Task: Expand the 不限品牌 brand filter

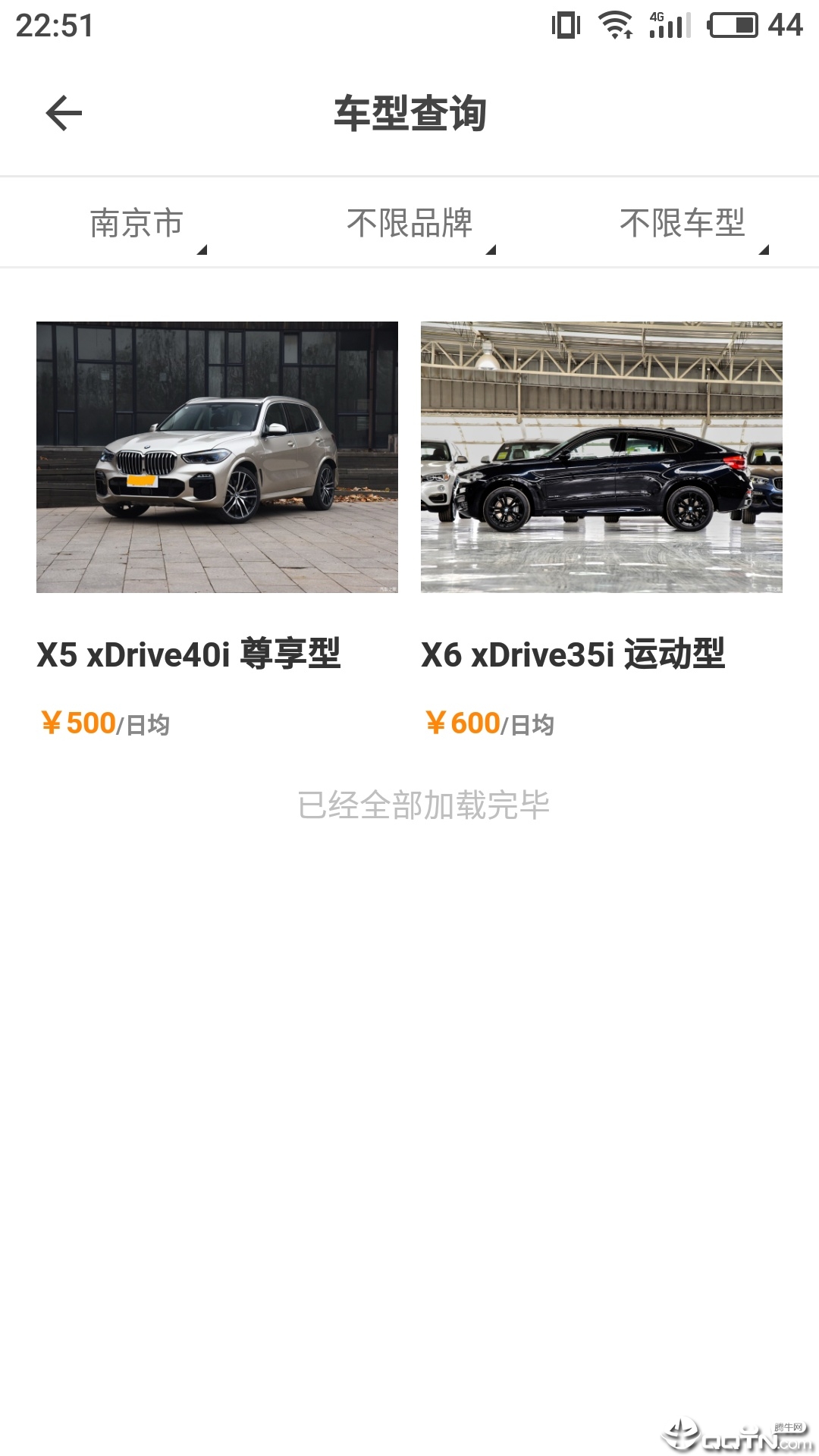Action: [x=409, y=224]
